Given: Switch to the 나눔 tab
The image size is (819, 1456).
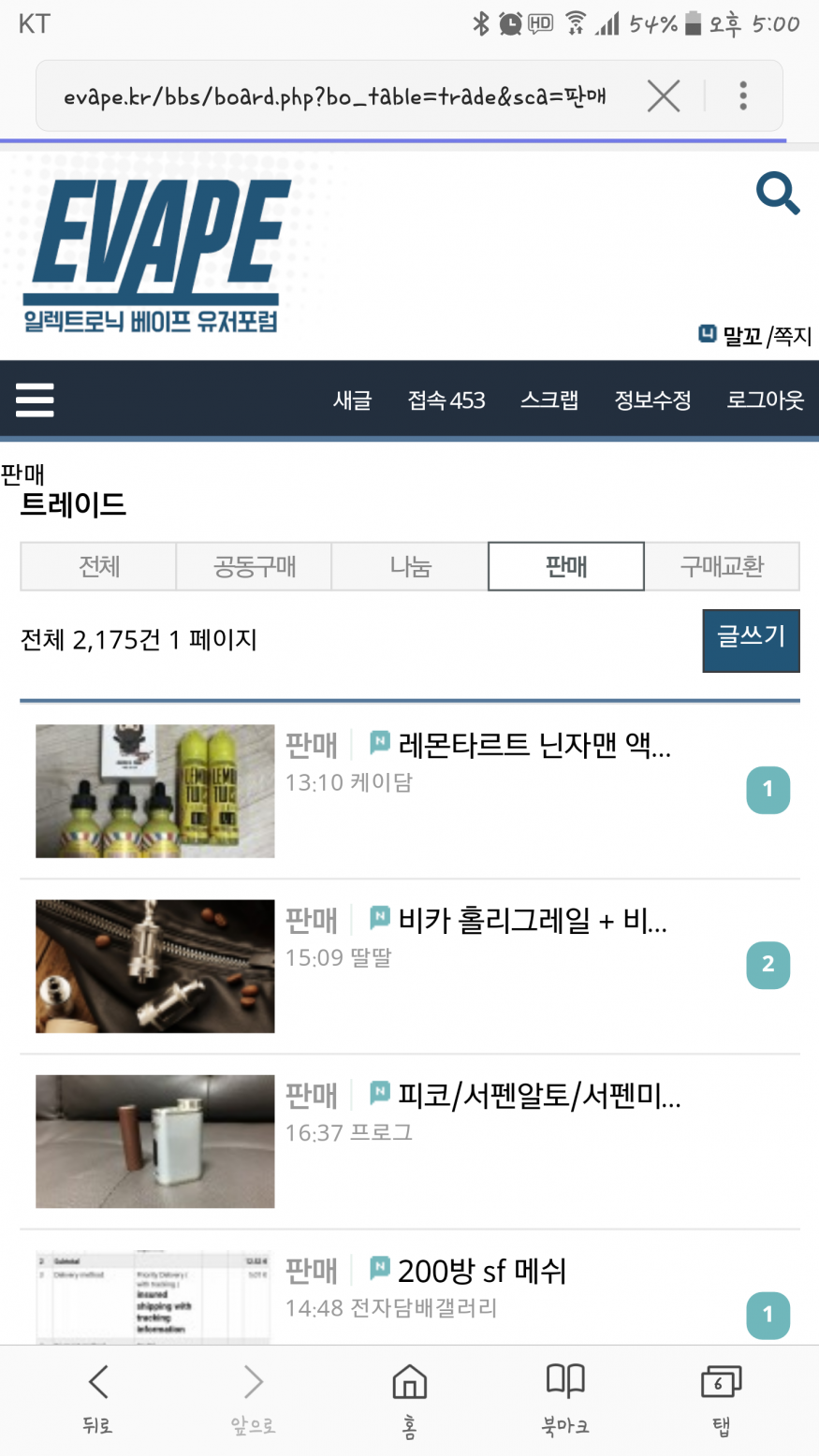Looking at the screenshot, I should pyautogui.click(x=410, y=566).
